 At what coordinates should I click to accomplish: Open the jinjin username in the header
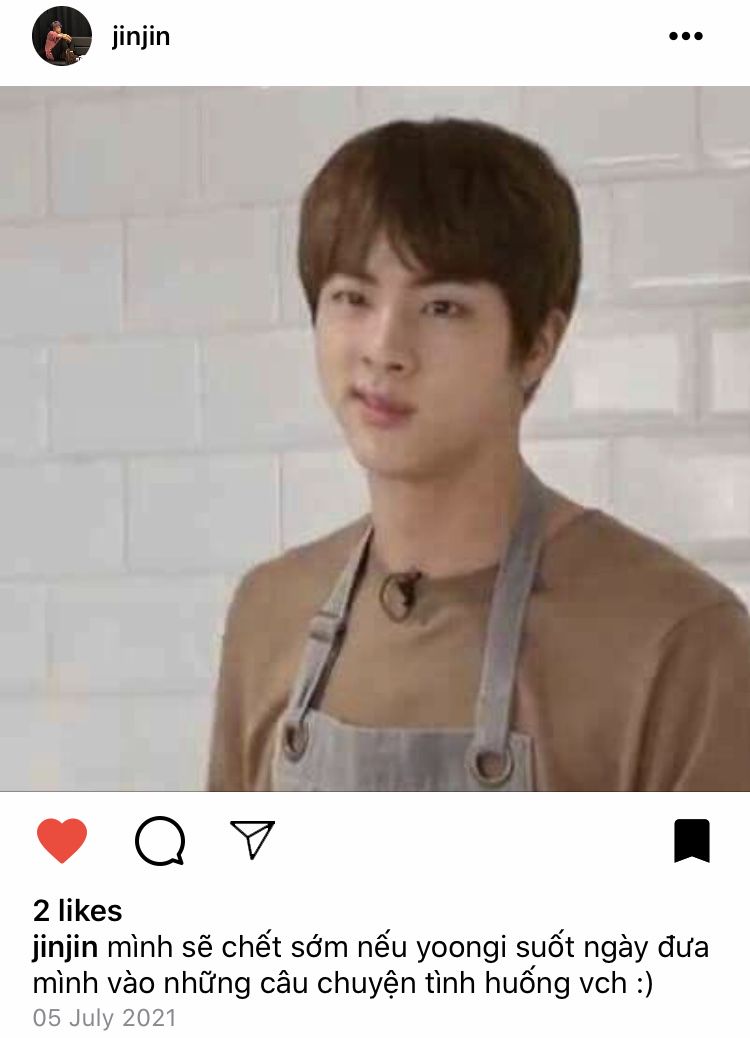coord(141,37)
